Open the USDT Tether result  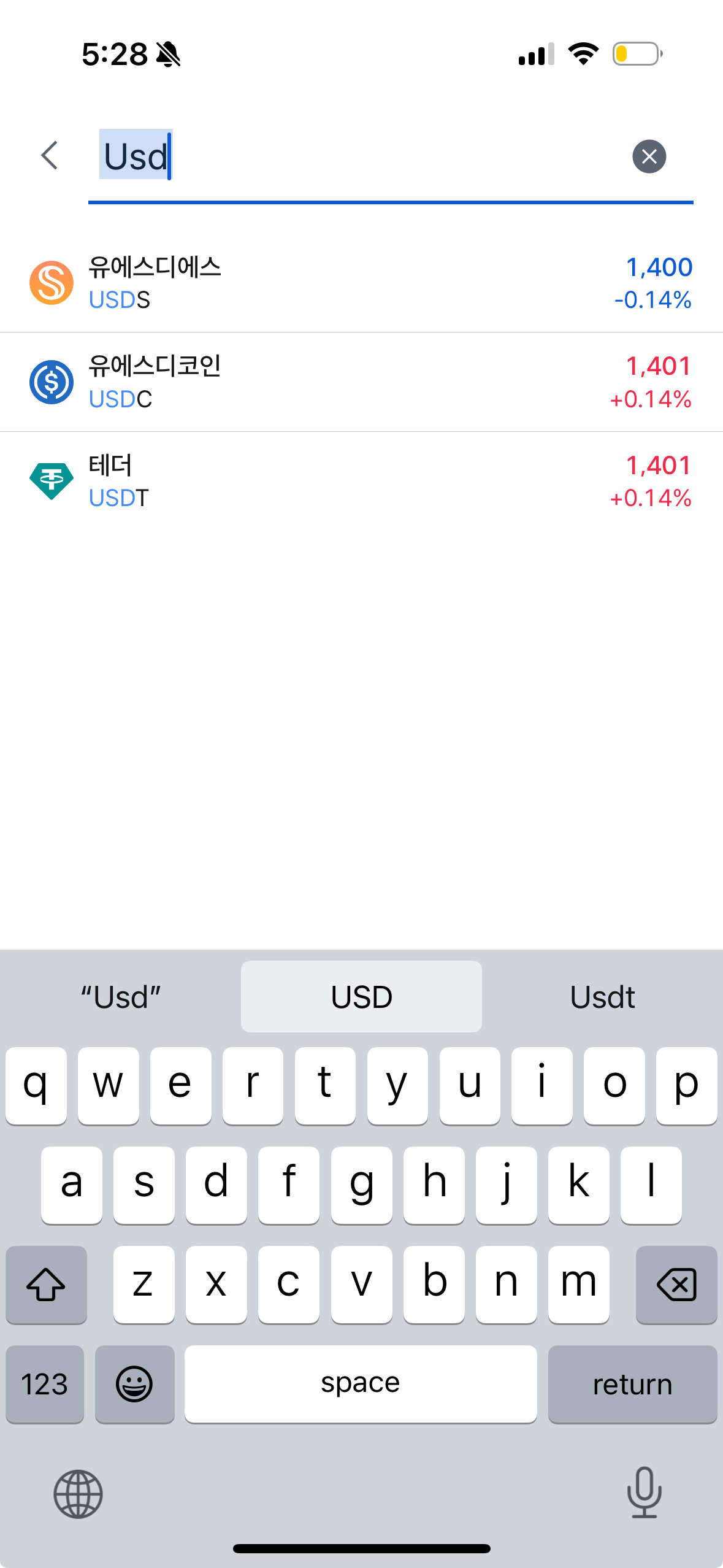point(361,481)
